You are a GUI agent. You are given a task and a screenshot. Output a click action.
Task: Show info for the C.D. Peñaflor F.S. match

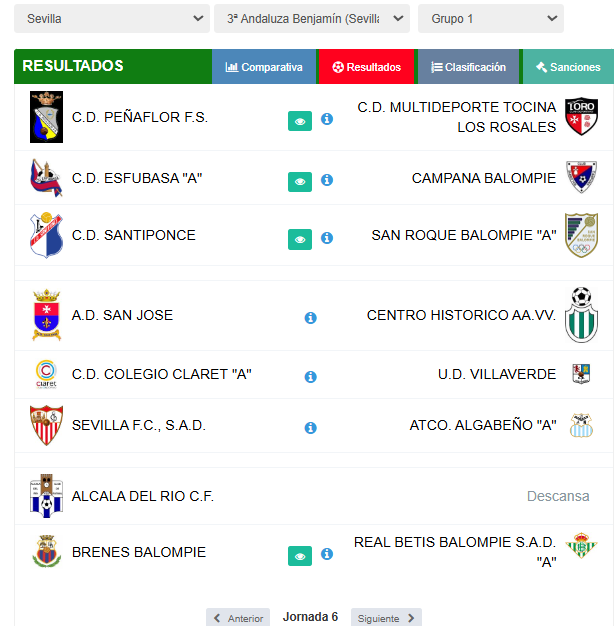coord(327,119)
